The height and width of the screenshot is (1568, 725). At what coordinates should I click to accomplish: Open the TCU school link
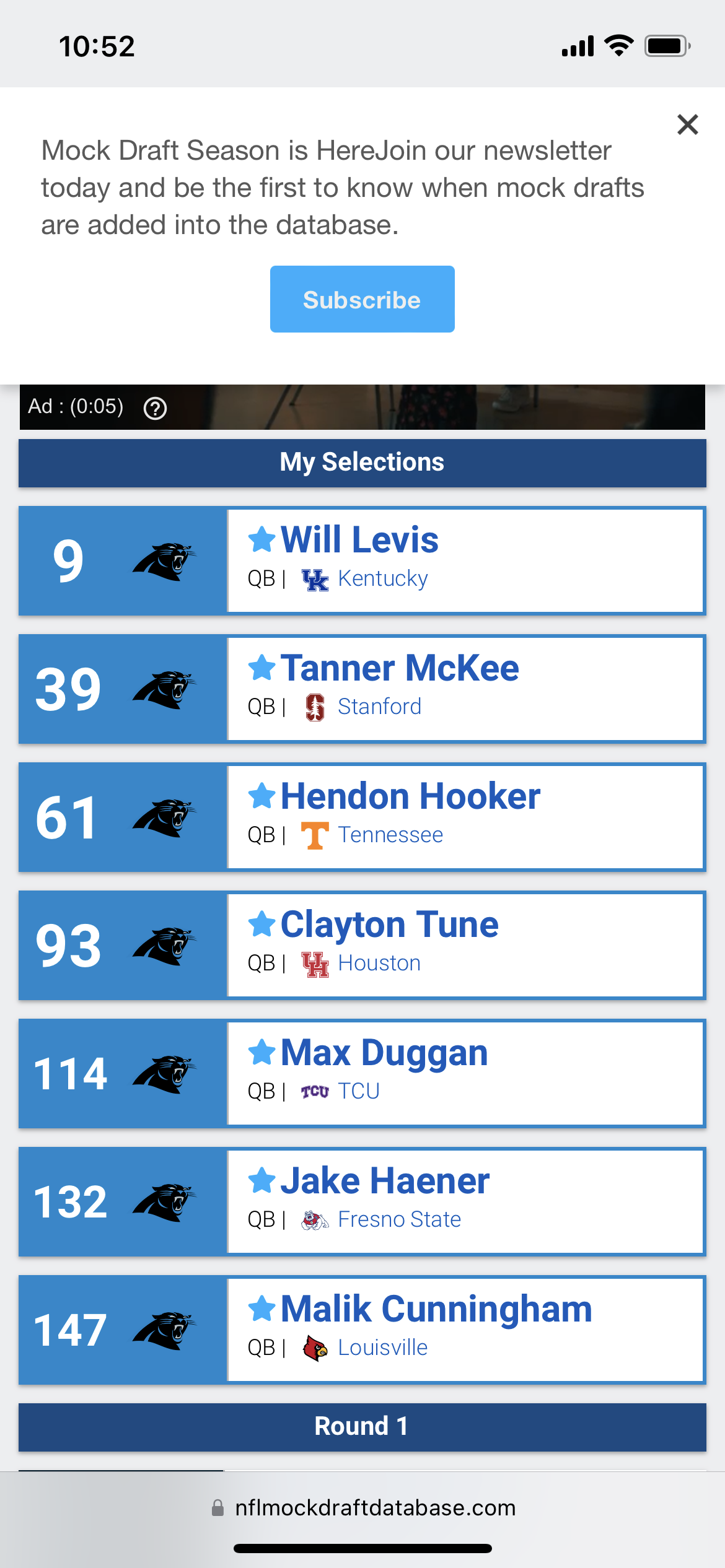pos(359,1091)
